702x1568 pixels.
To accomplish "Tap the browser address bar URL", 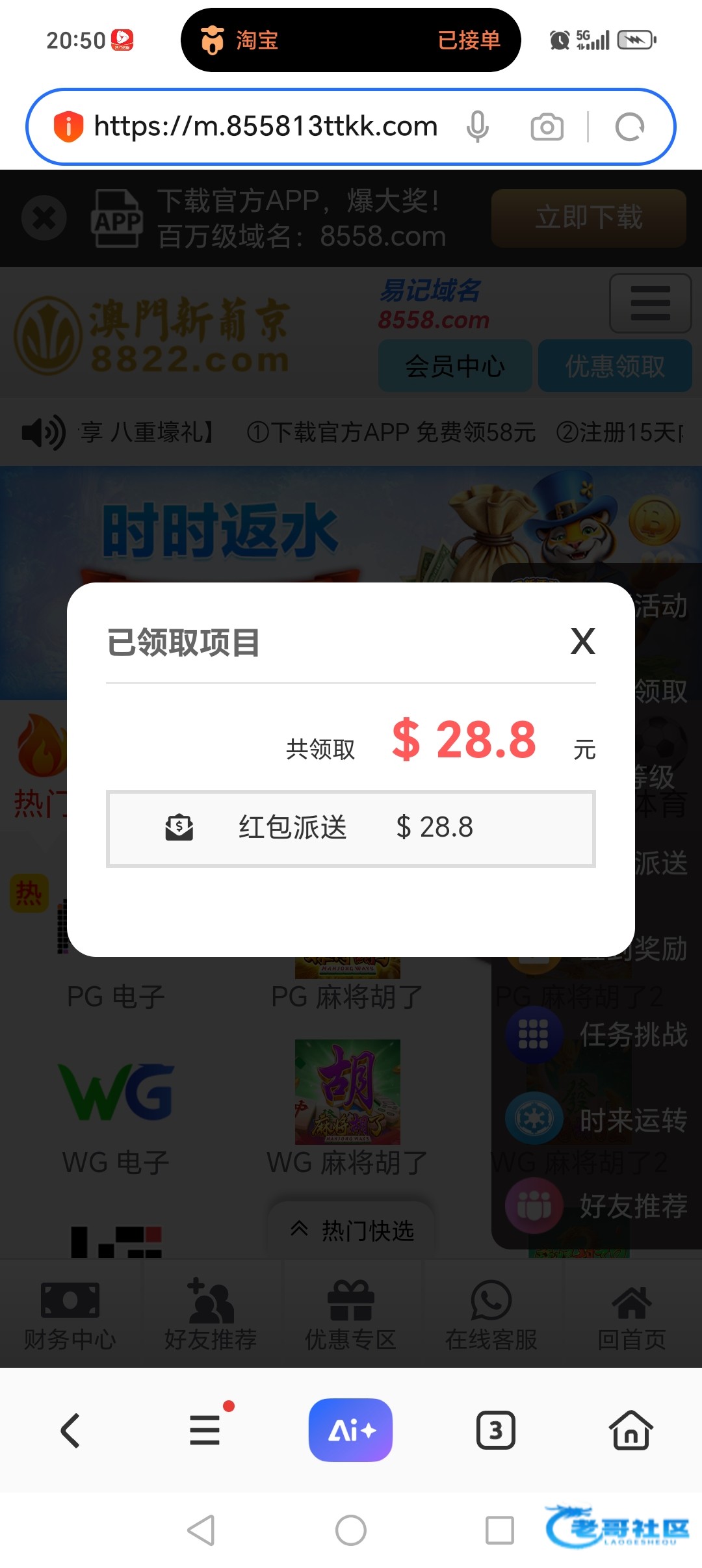I will pos(265,126).
